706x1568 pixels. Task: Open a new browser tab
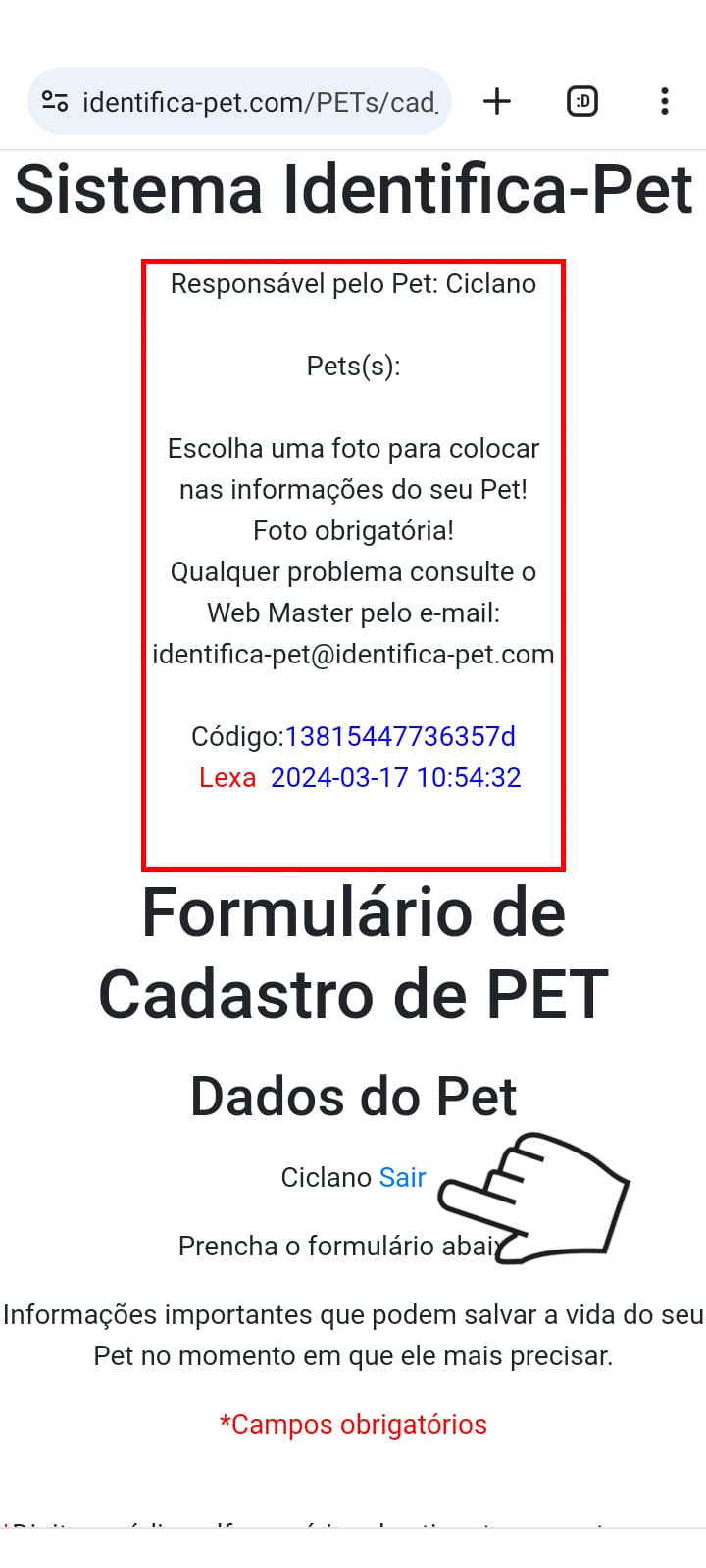[497, 101]
